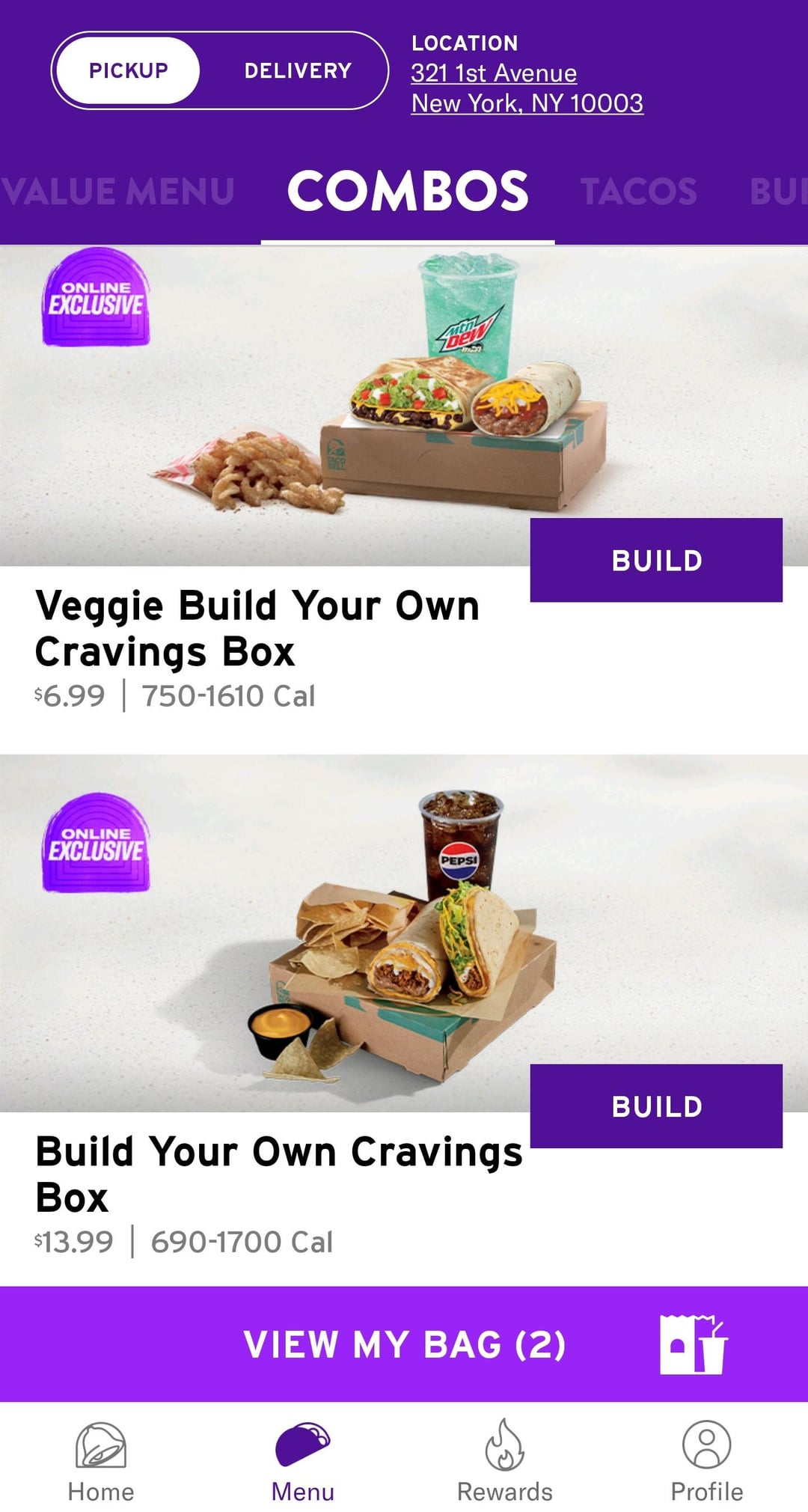Image resolution: width=808 pixels, height=1512 pixels.
Task: Switch to the Value Menu category
Action: pyautogui.click(x=118, y=192)
